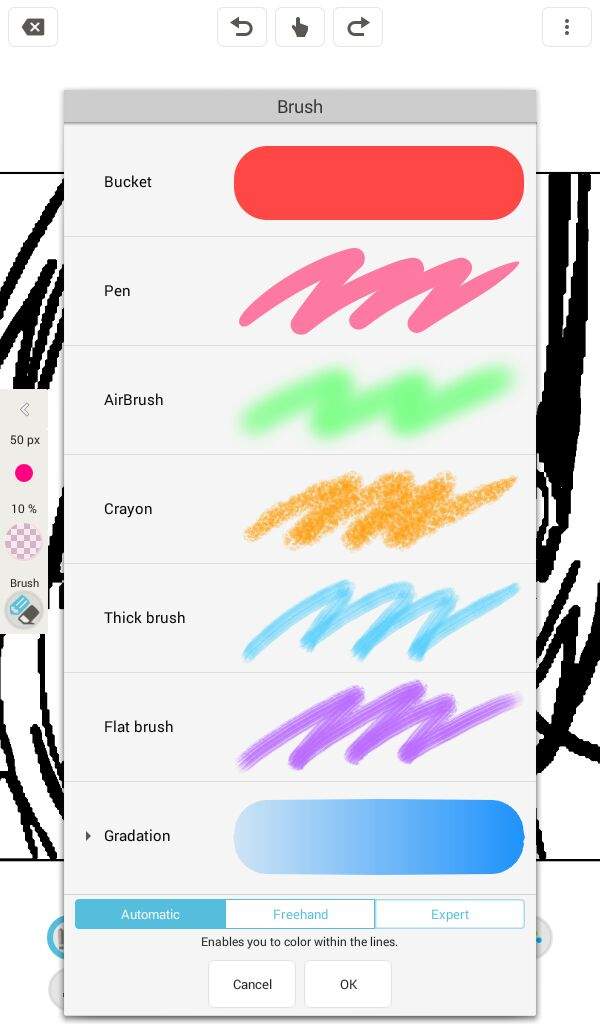This screenshot has width=600, height=1024.
Task: Open the Brush eraser tool
Action: (x=24, y=610)
